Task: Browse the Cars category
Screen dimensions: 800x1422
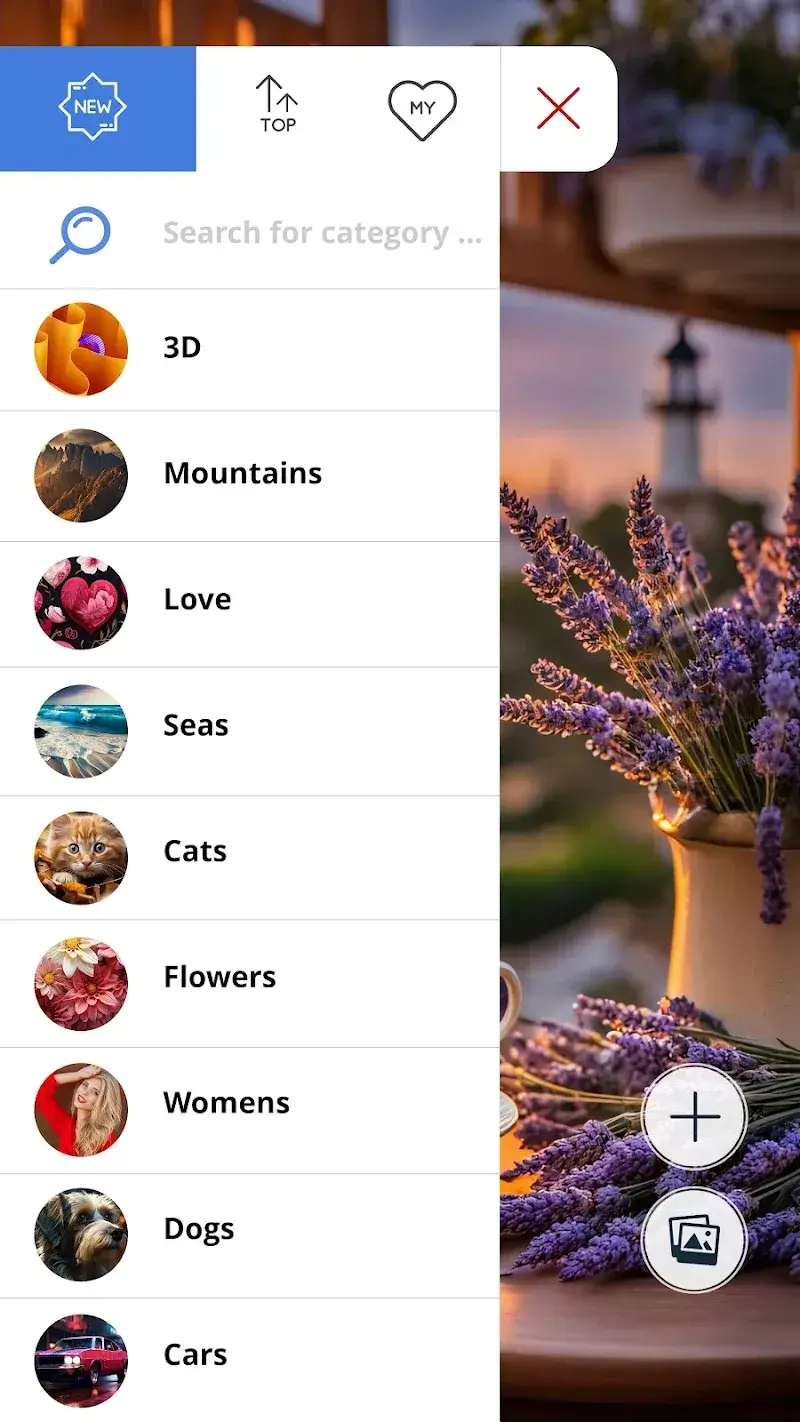Action: pos(250,1356)
